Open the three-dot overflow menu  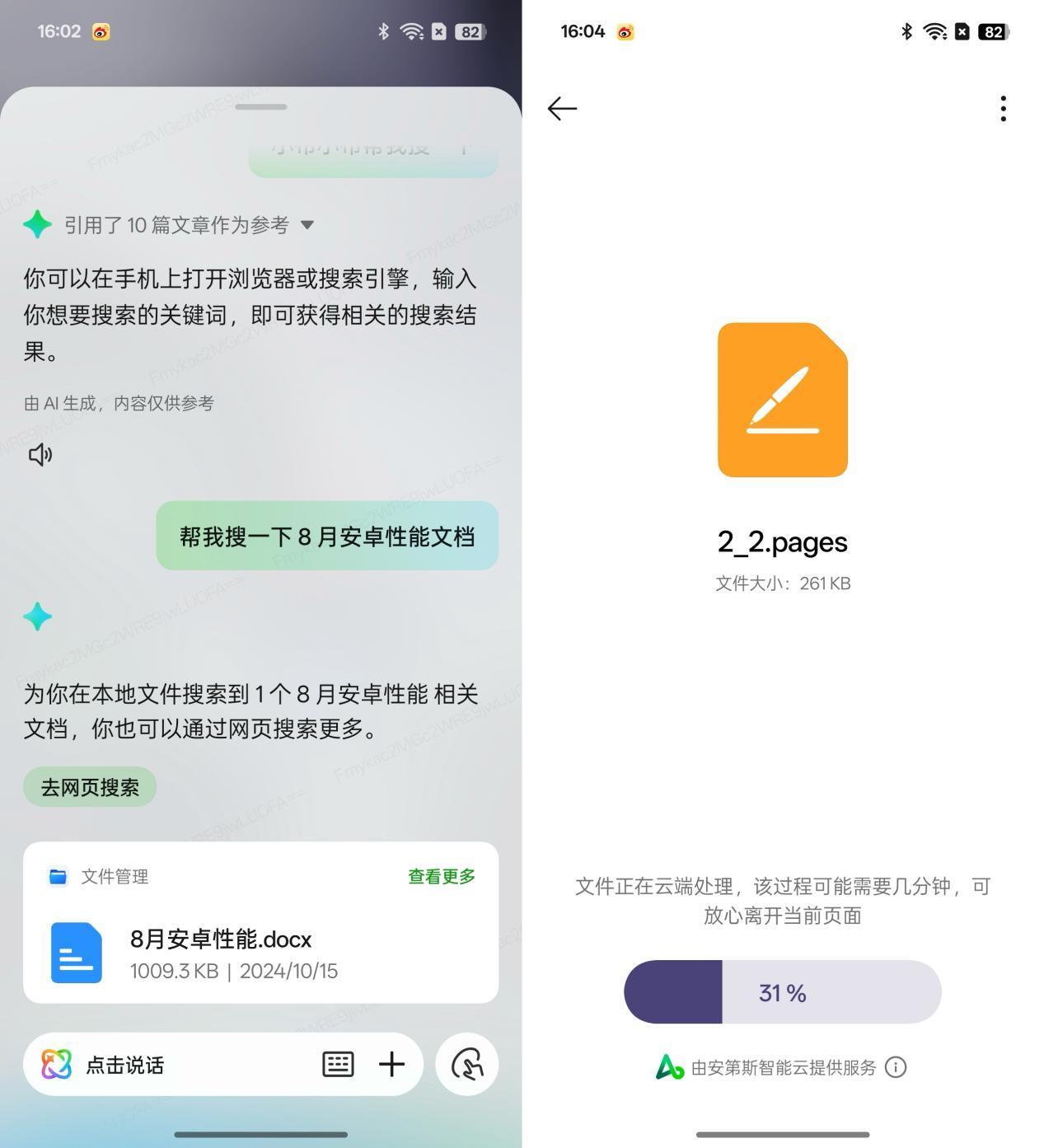[x=1003, y=109]
